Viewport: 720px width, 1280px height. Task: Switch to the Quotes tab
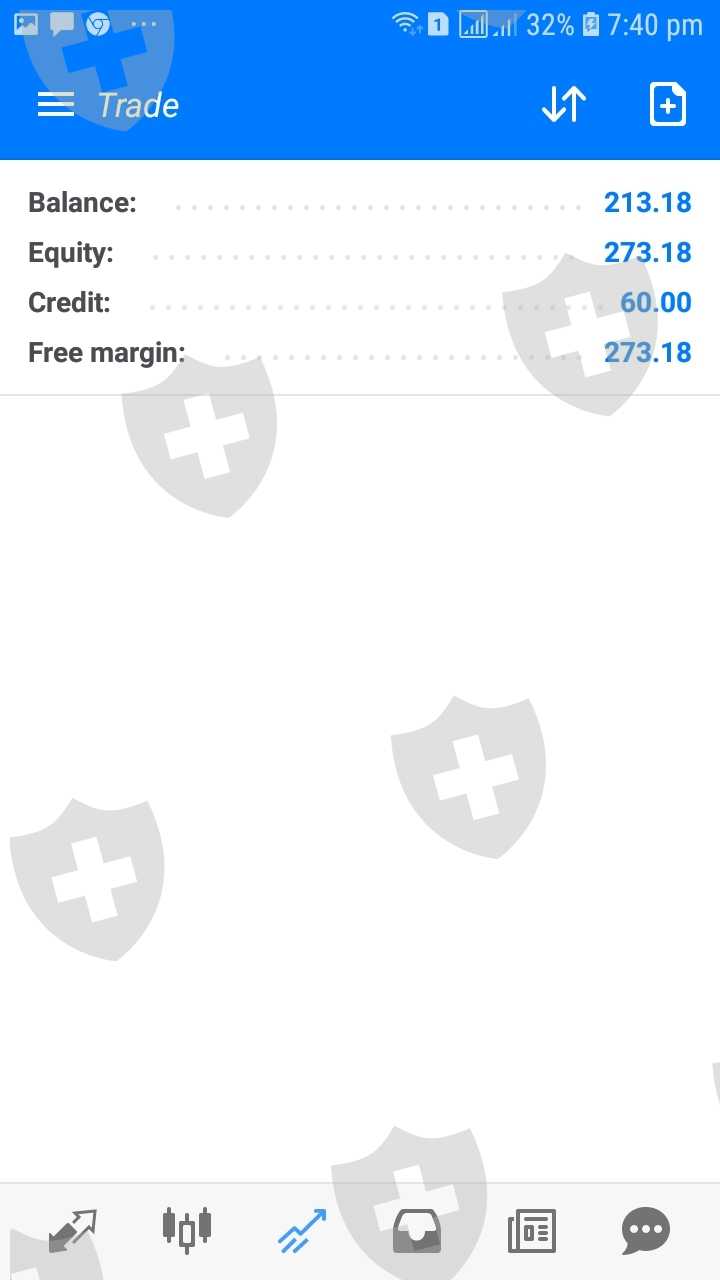click(73, 1231)
